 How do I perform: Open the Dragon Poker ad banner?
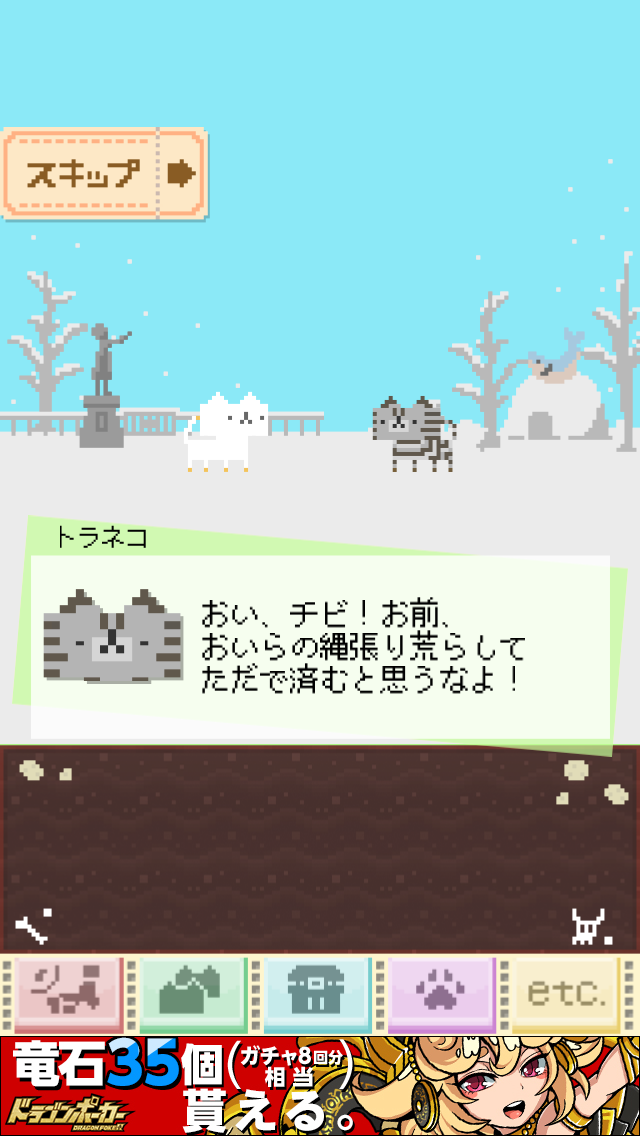coord(320,1085)
